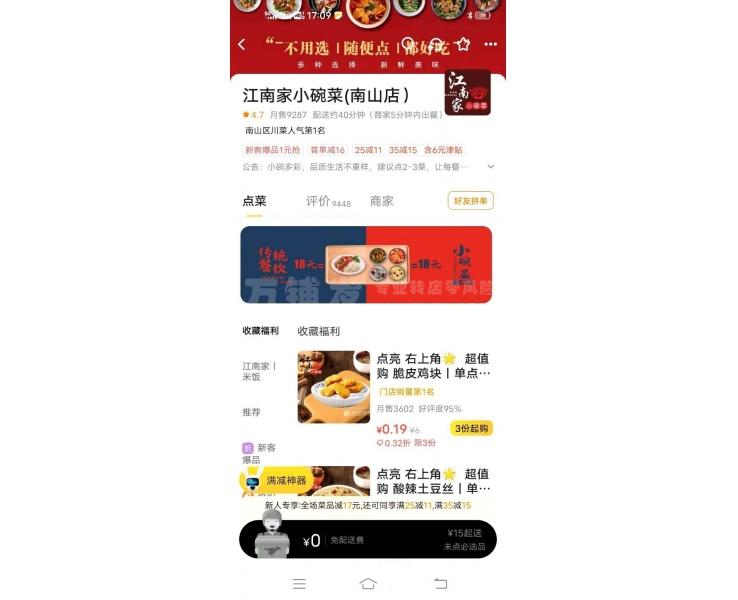
Task: Search dishes in this store
Action: pos(408,45)
